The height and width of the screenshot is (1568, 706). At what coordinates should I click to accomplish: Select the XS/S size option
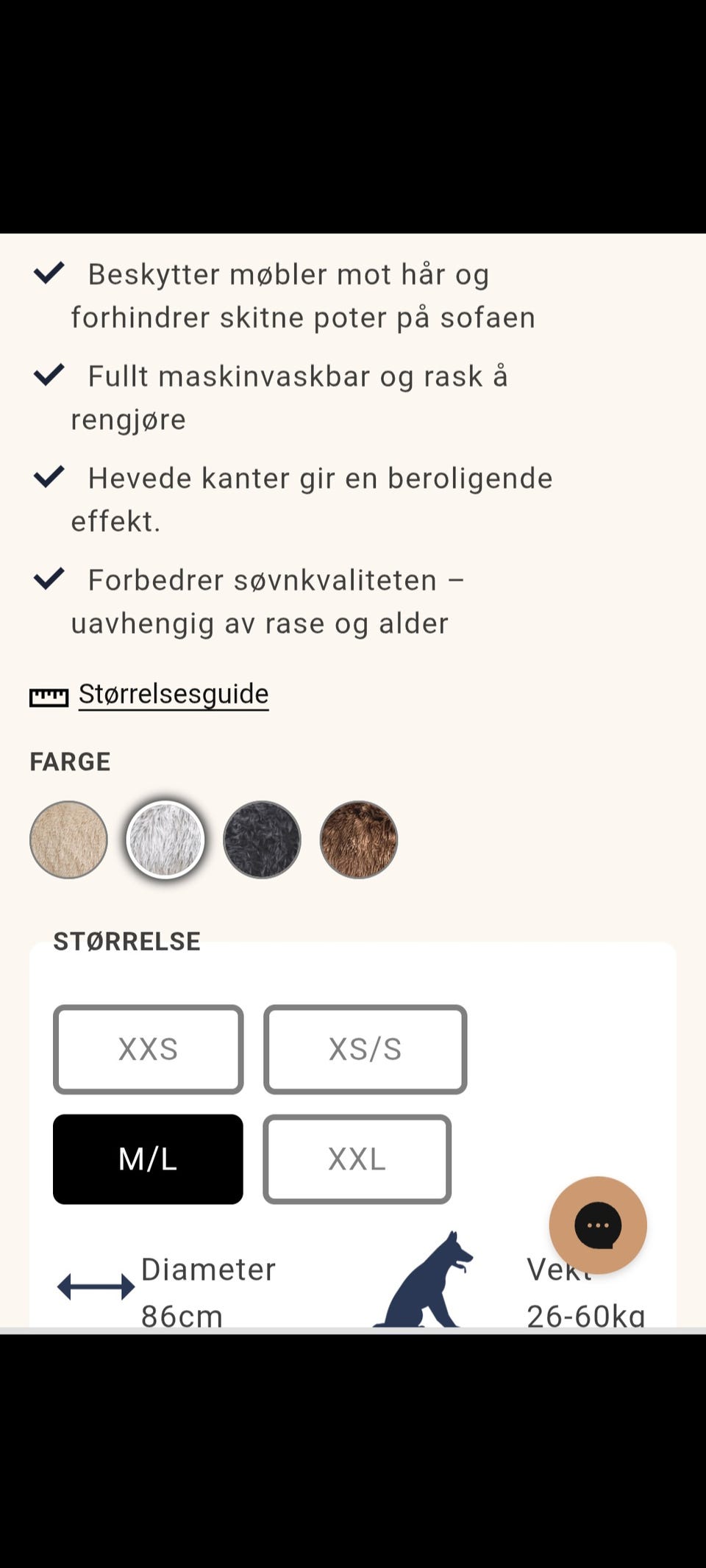coord(366,1050)
